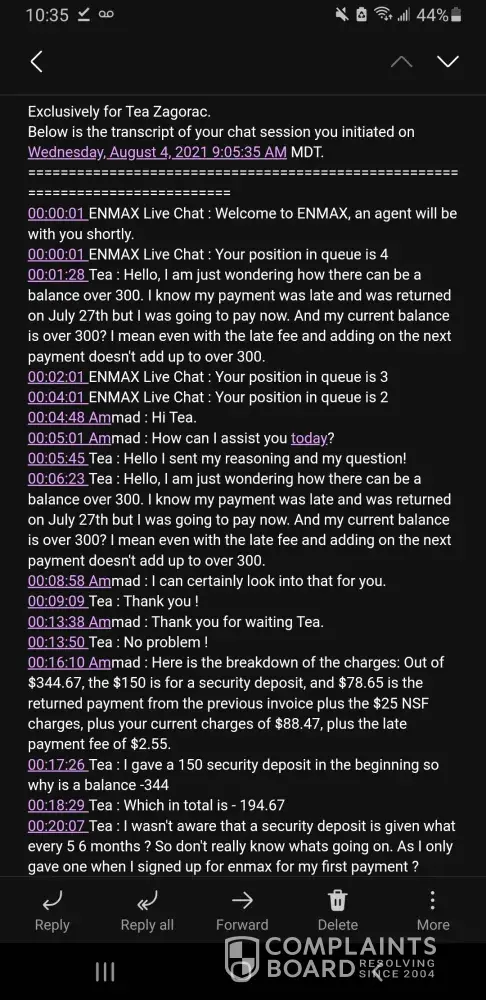Forward this email
This screenshot has width=486, height=1000.
click(x=242, y=911)
